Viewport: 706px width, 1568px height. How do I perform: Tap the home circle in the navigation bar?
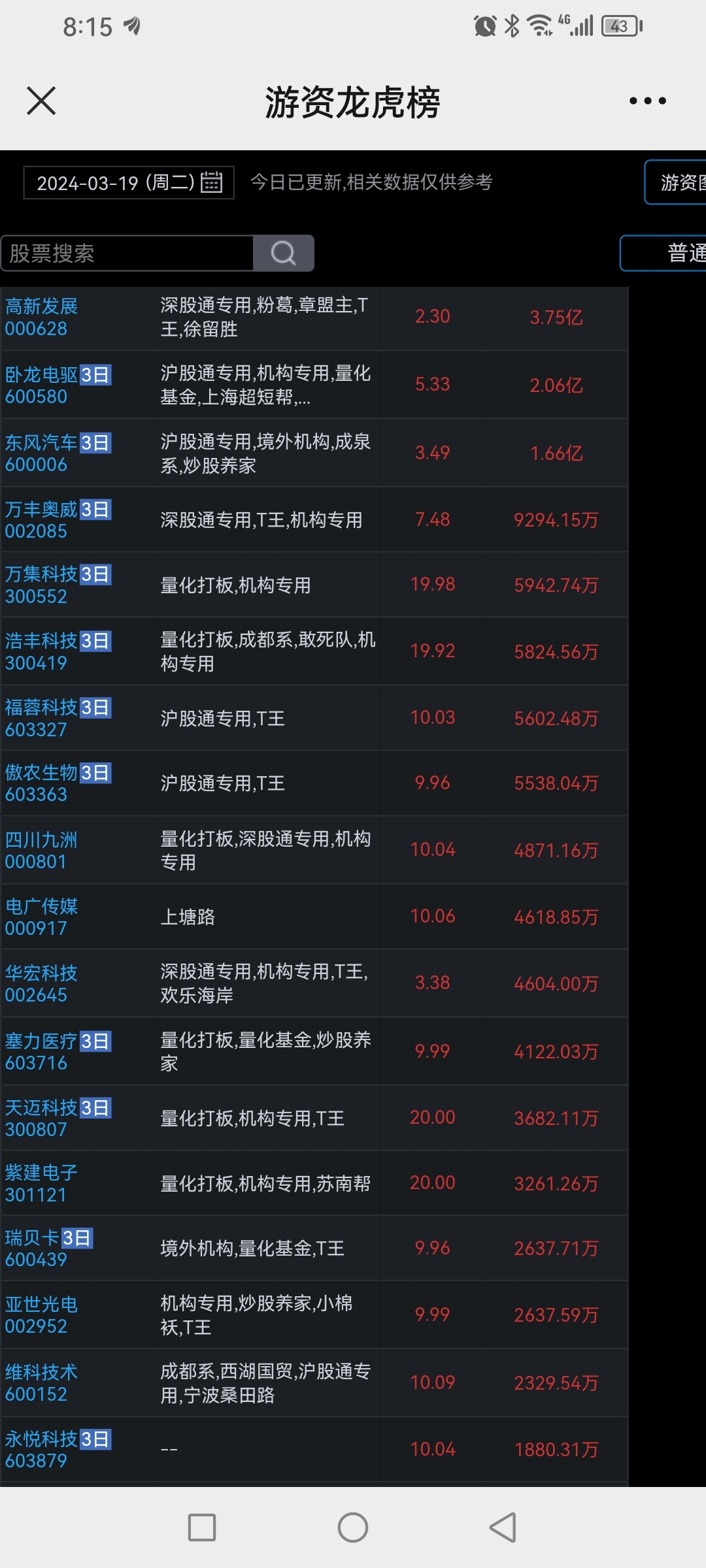pyautogui.click(x=353, y=1527)
